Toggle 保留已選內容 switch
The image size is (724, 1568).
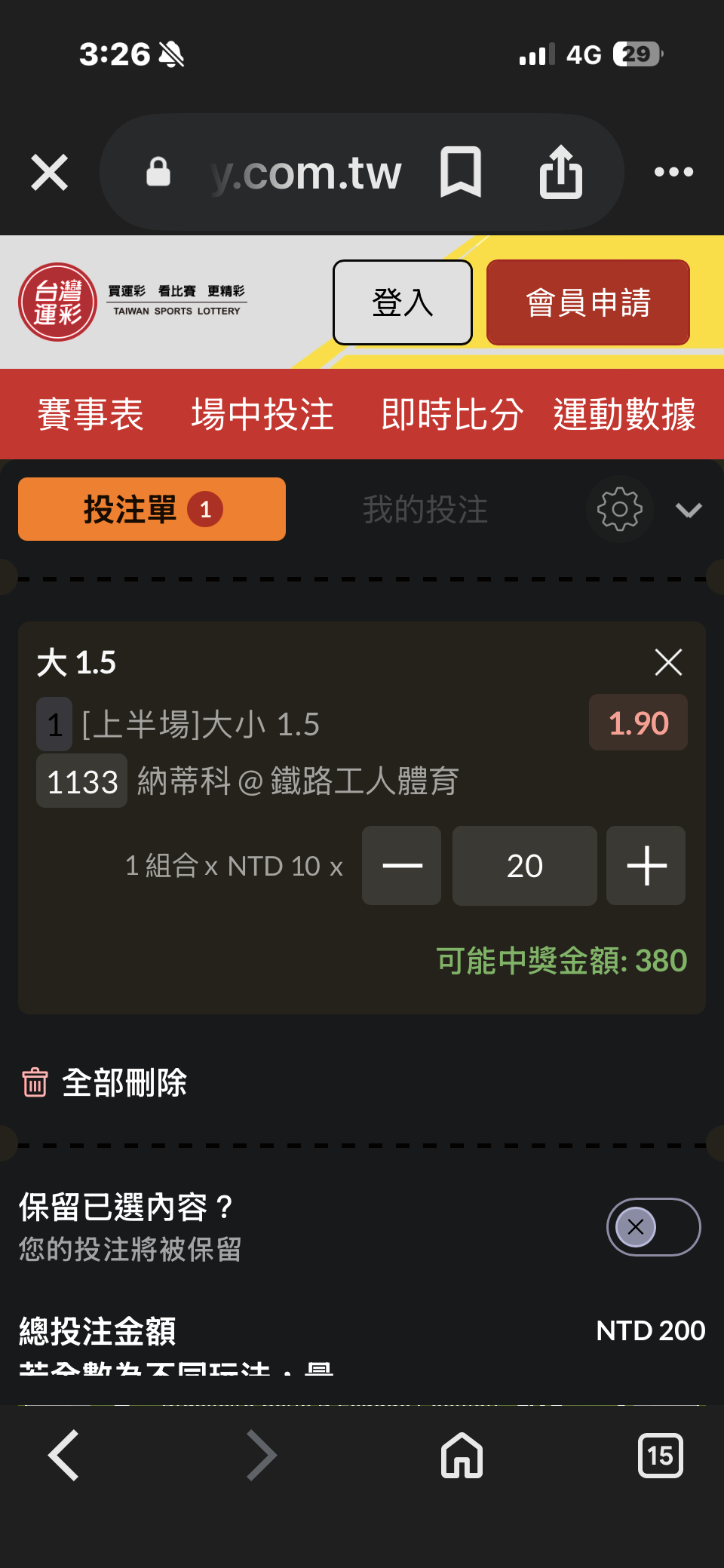(653, 1227)
